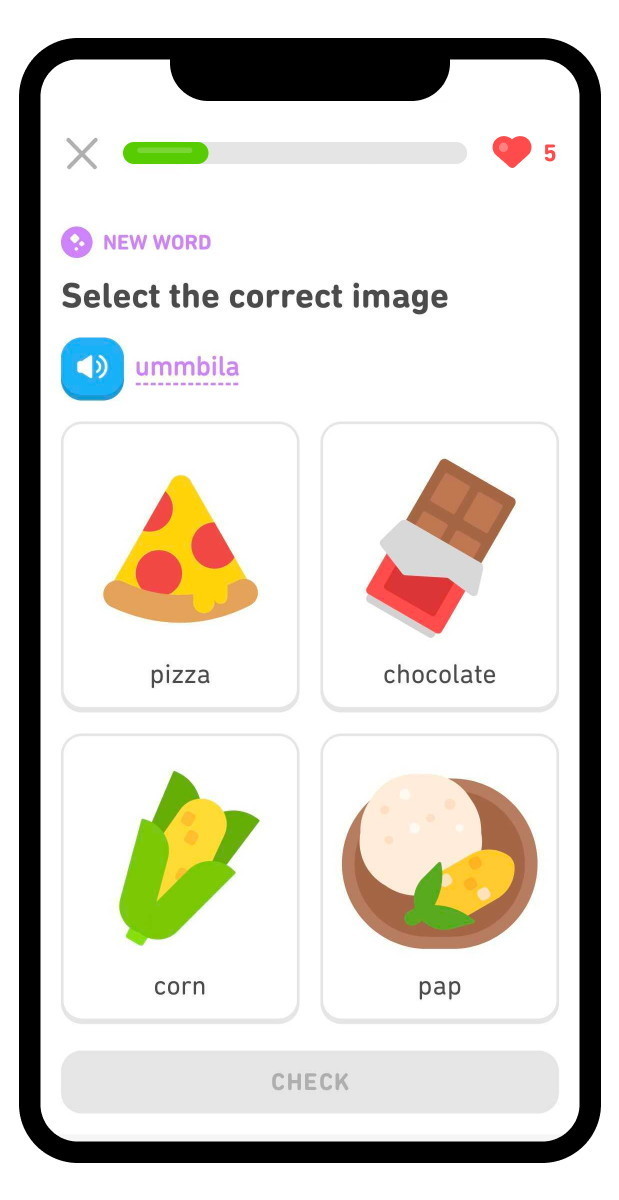Image resolution: width=619 pixels, height=1200 pixels.
Task: Pick the corn image card
Action: click(180, 878)
